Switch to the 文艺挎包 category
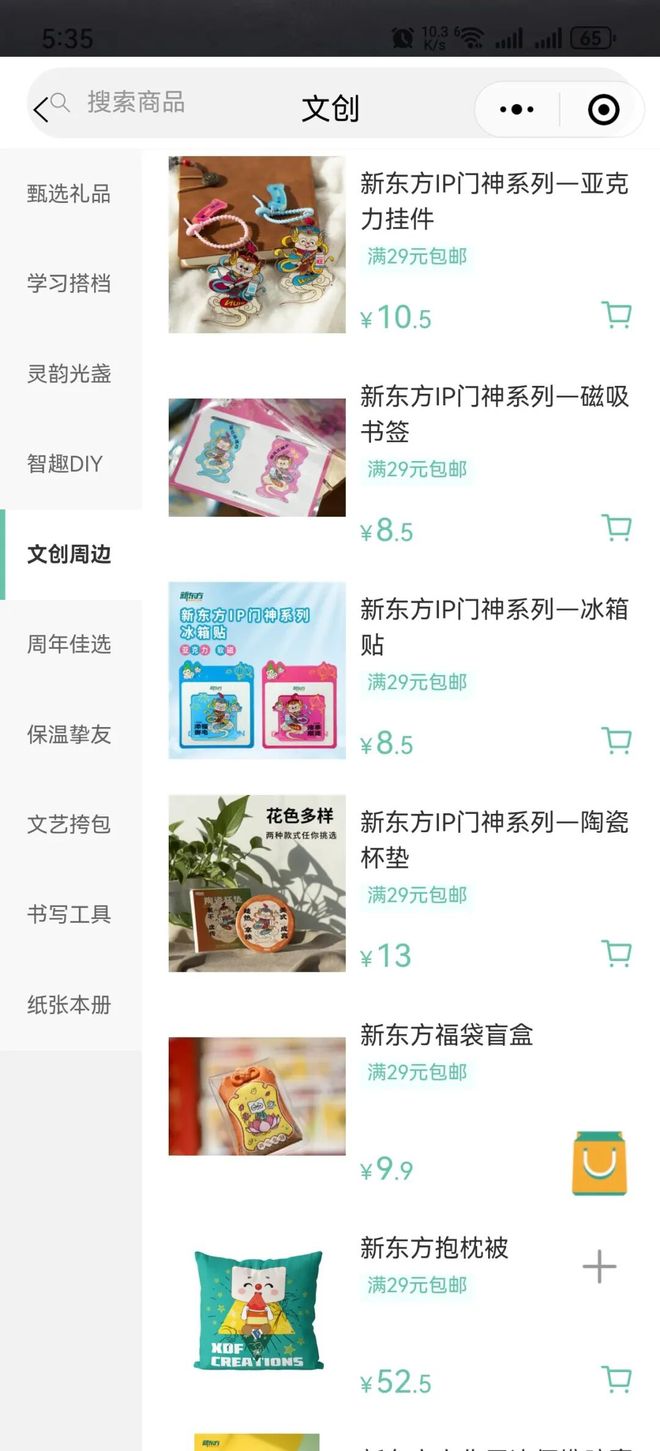Screen dimensions: 660x1451 coord(69,824)
